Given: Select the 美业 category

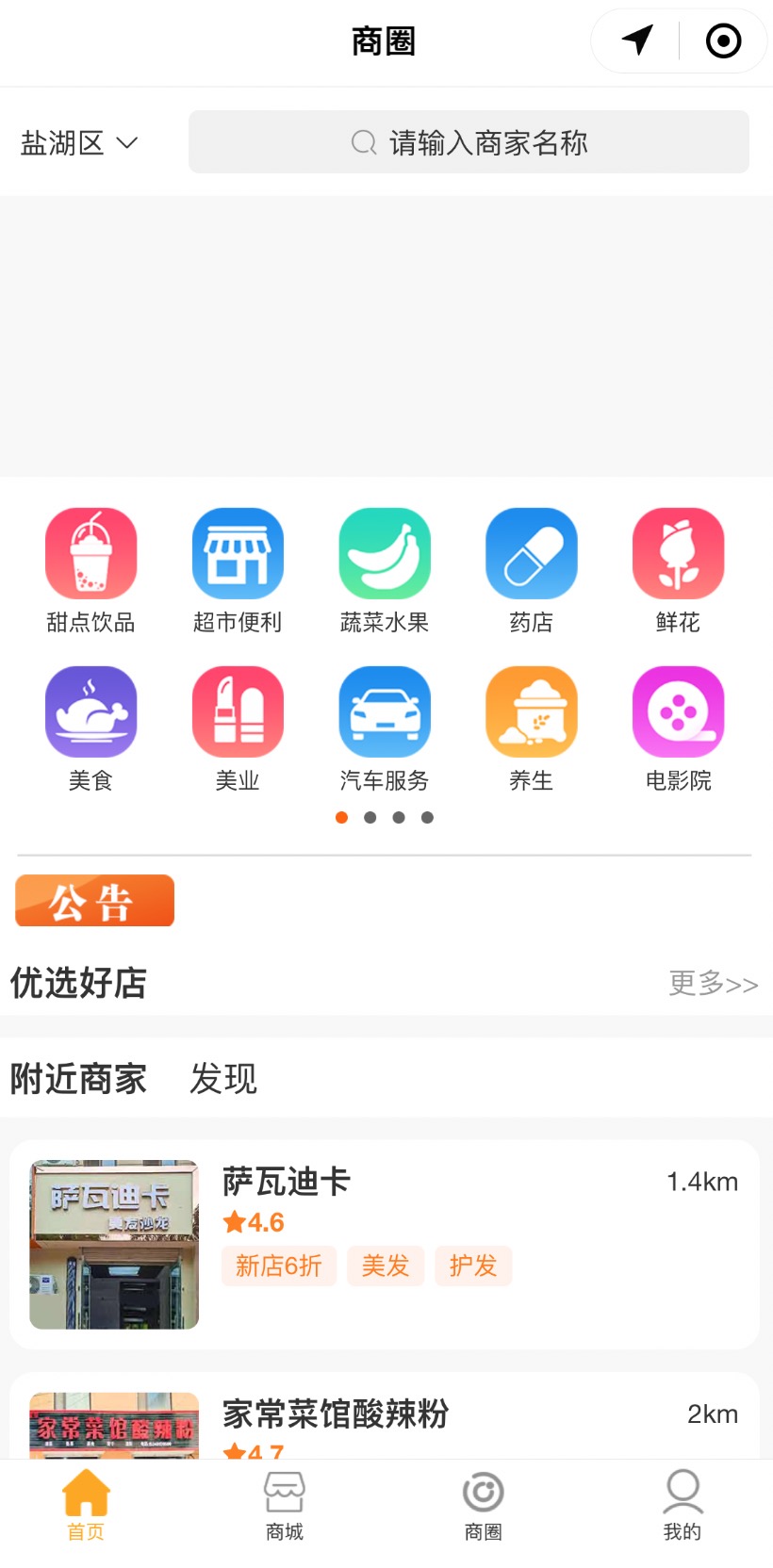Looking at the screenshot, I should (x=238, y=729).
